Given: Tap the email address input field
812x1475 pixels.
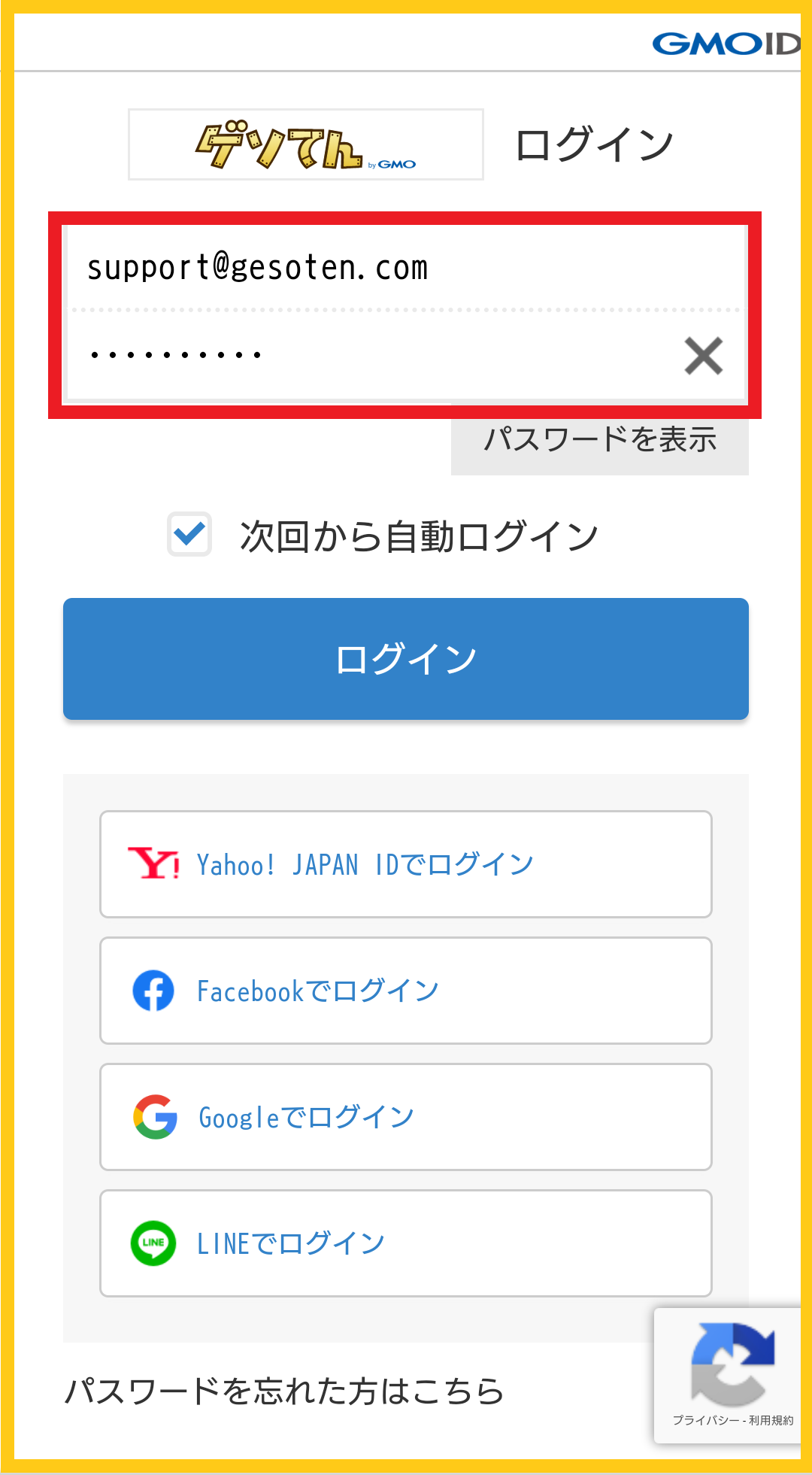Looking at the screenshot, I should pos(406,269).
